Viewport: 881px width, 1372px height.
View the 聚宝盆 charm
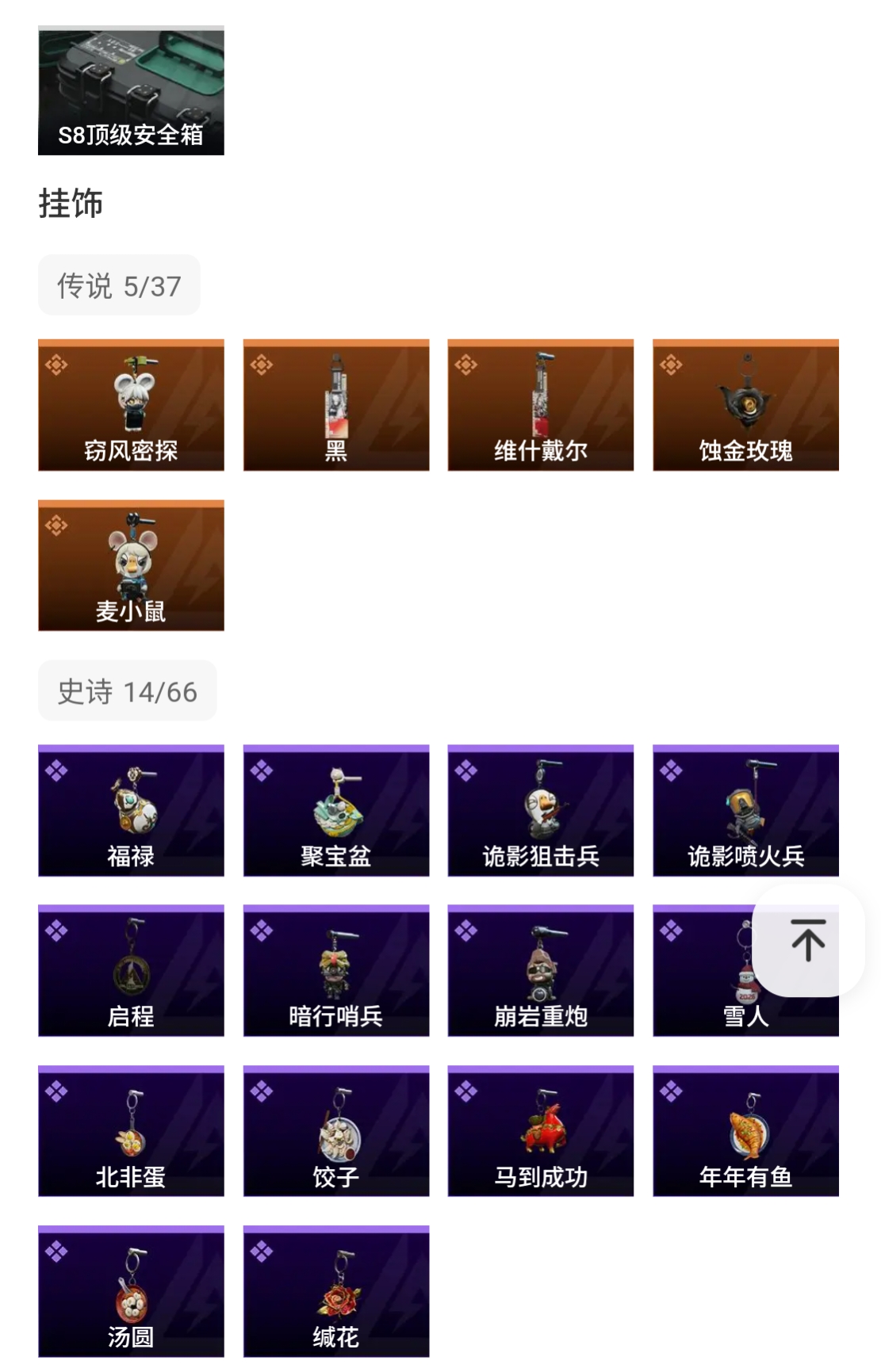point(335,810)
